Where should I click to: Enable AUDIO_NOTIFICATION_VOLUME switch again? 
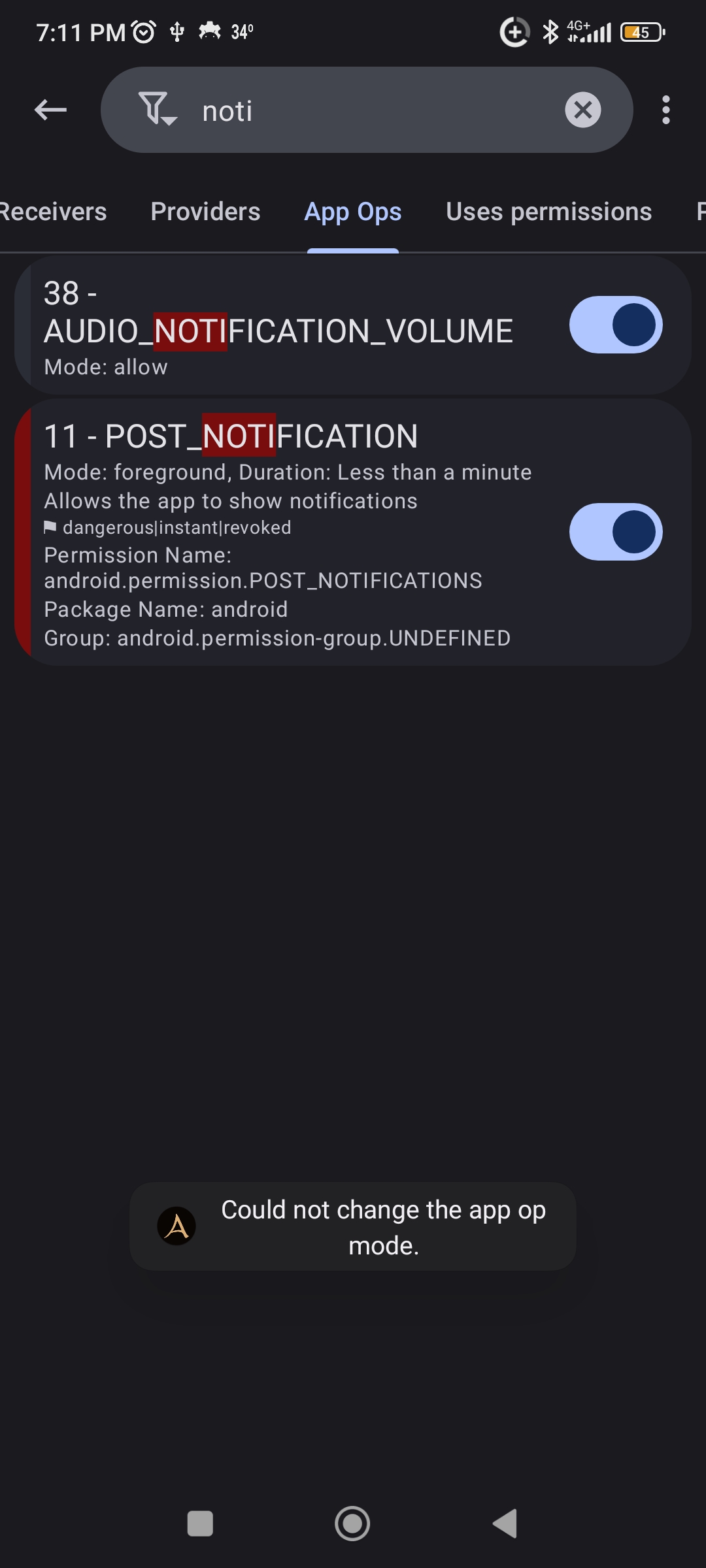tap(614, 325)
